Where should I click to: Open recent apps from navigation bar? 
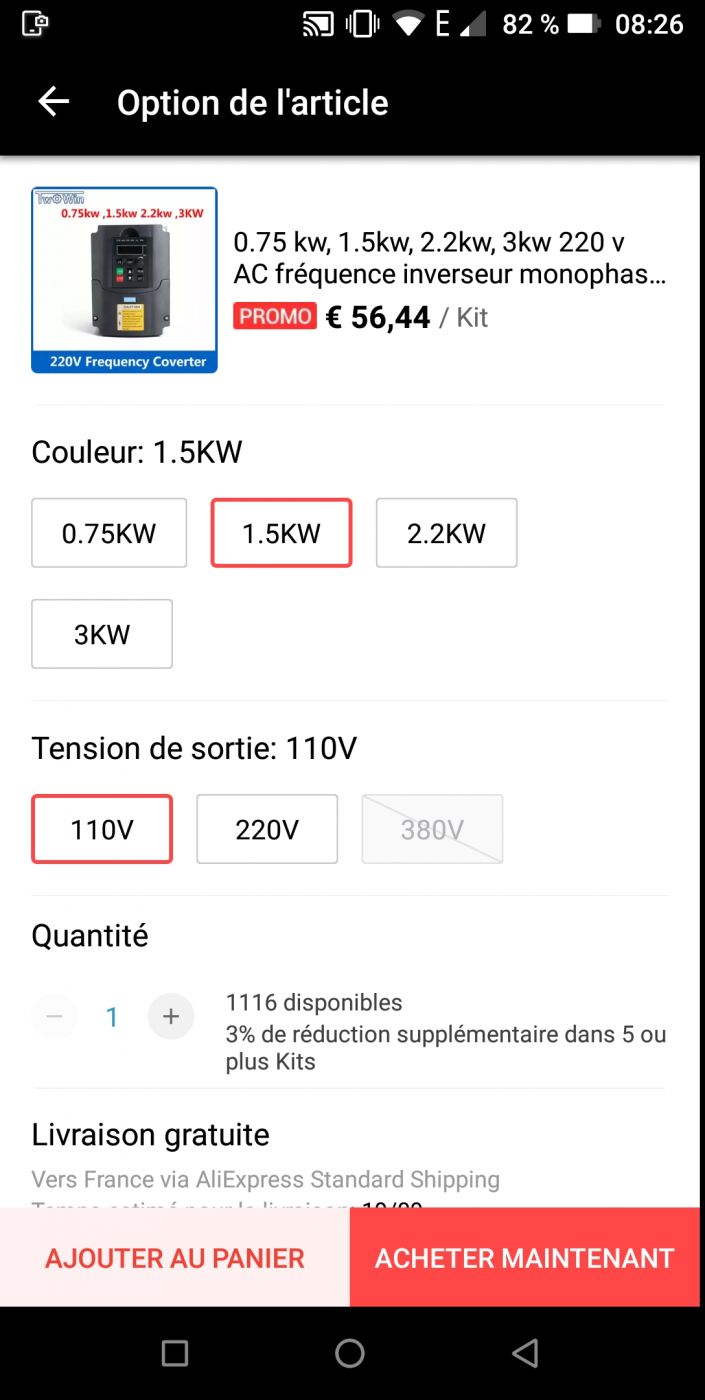tap(175, 1353)
